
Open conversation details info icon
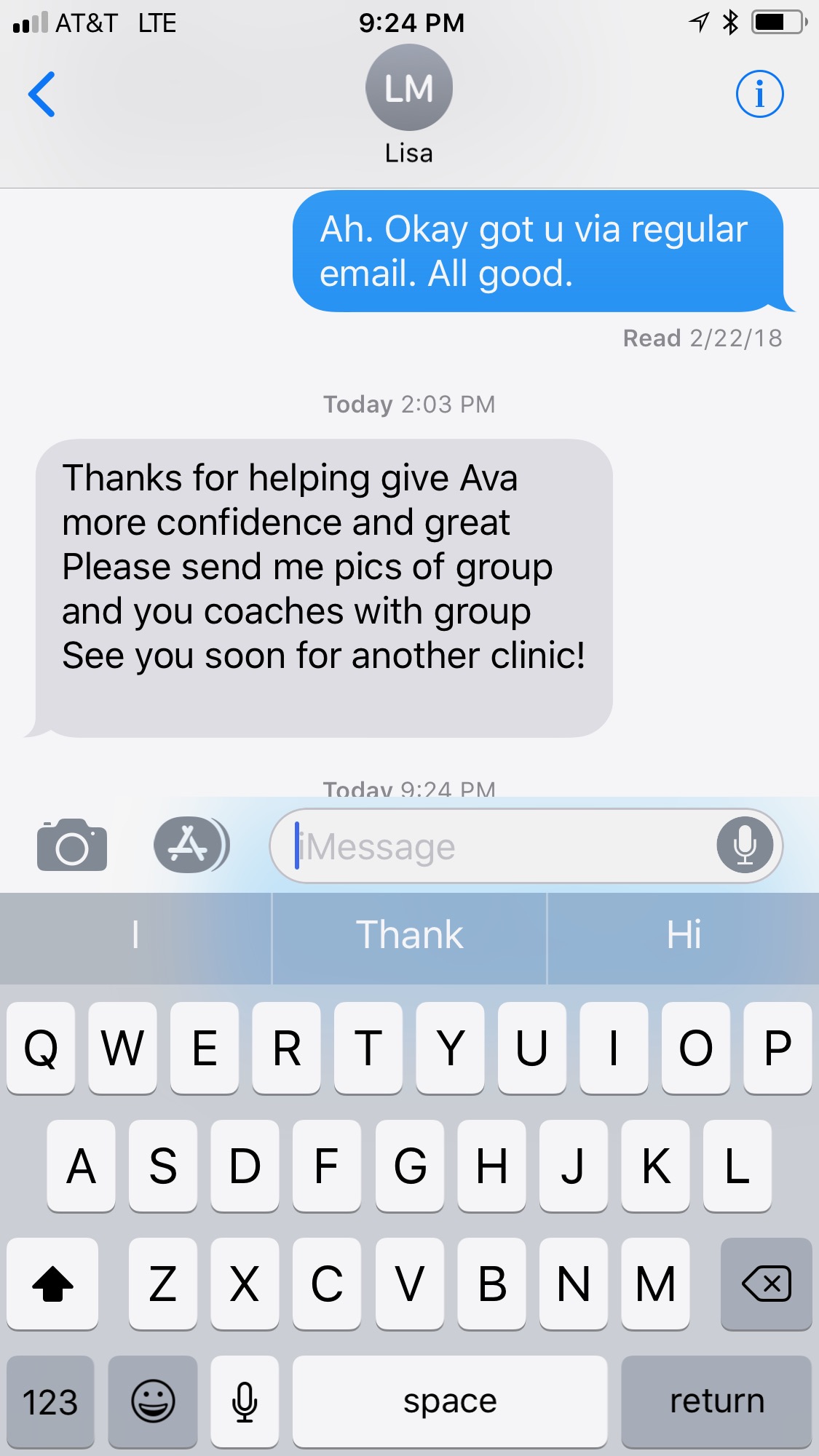[x=759, y=94]
